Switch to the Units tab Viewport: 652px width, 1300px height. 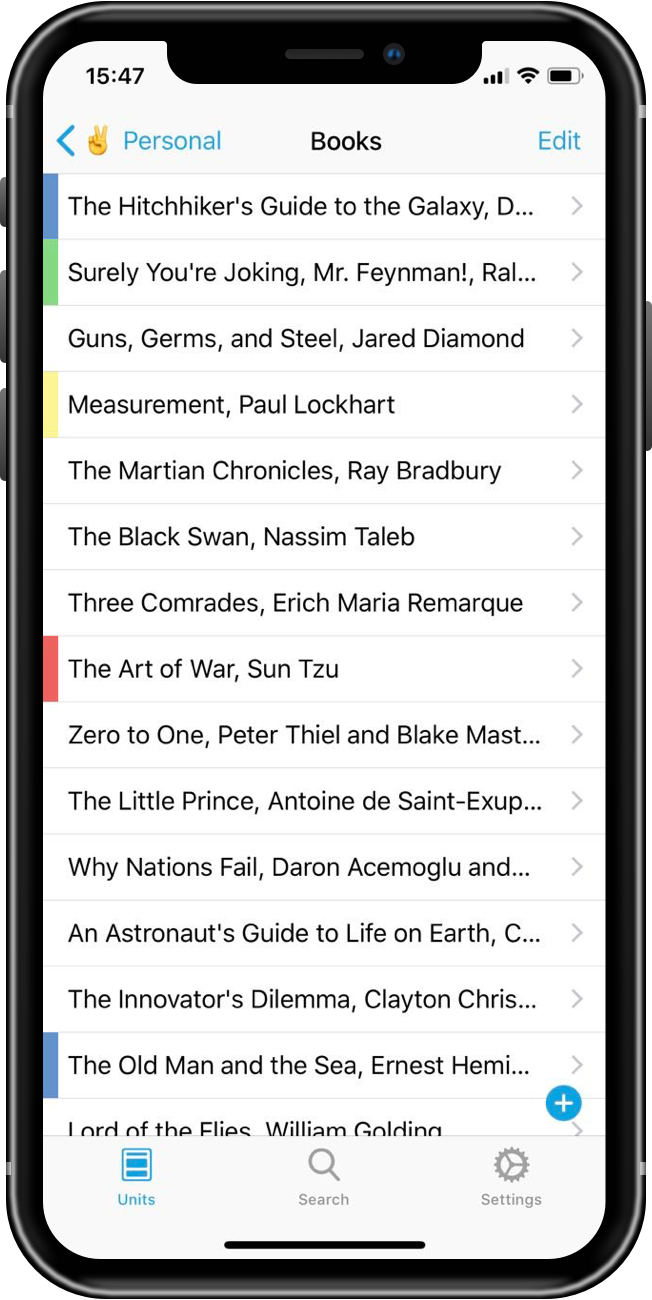136,1177
